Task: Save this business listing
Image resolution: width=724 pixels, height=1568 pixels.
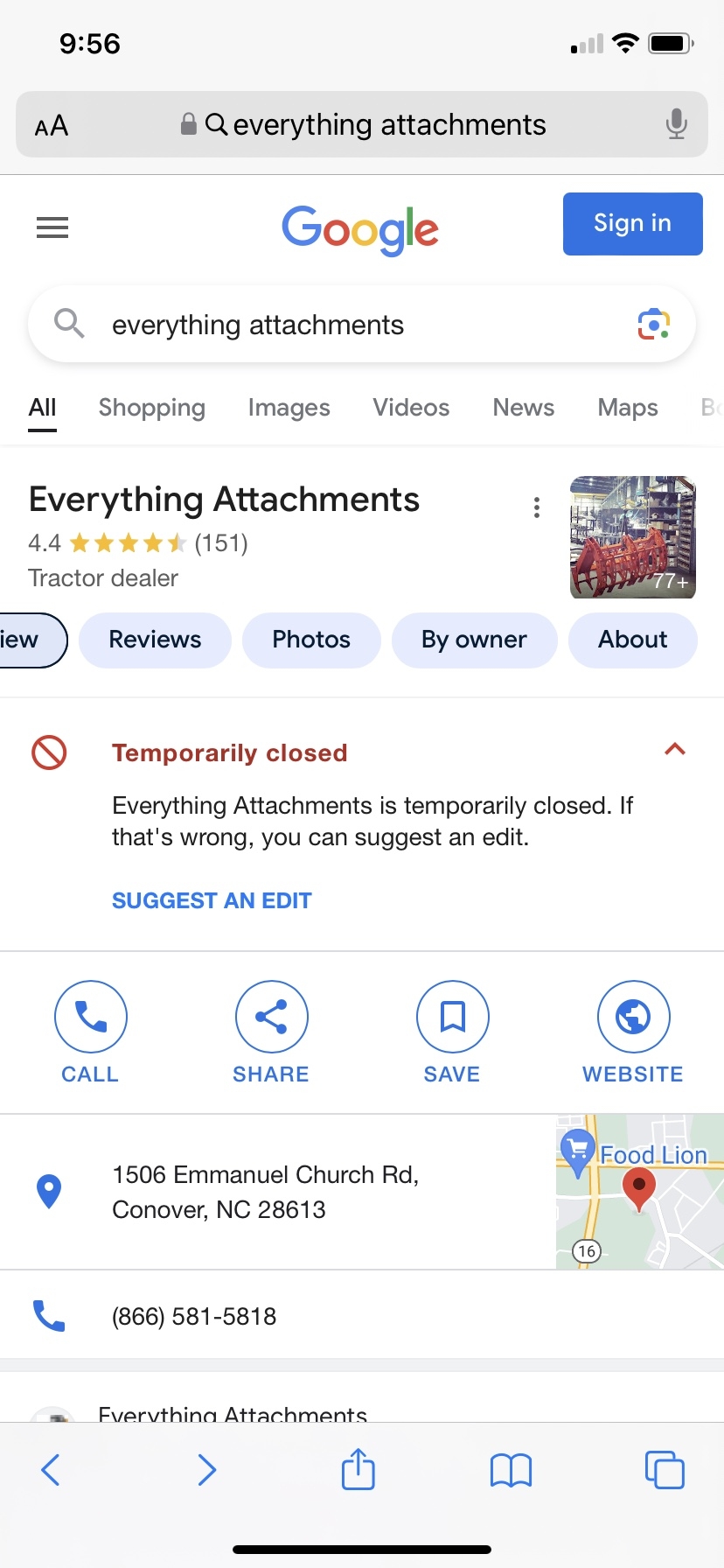Action: click(x=452, y=1031)
